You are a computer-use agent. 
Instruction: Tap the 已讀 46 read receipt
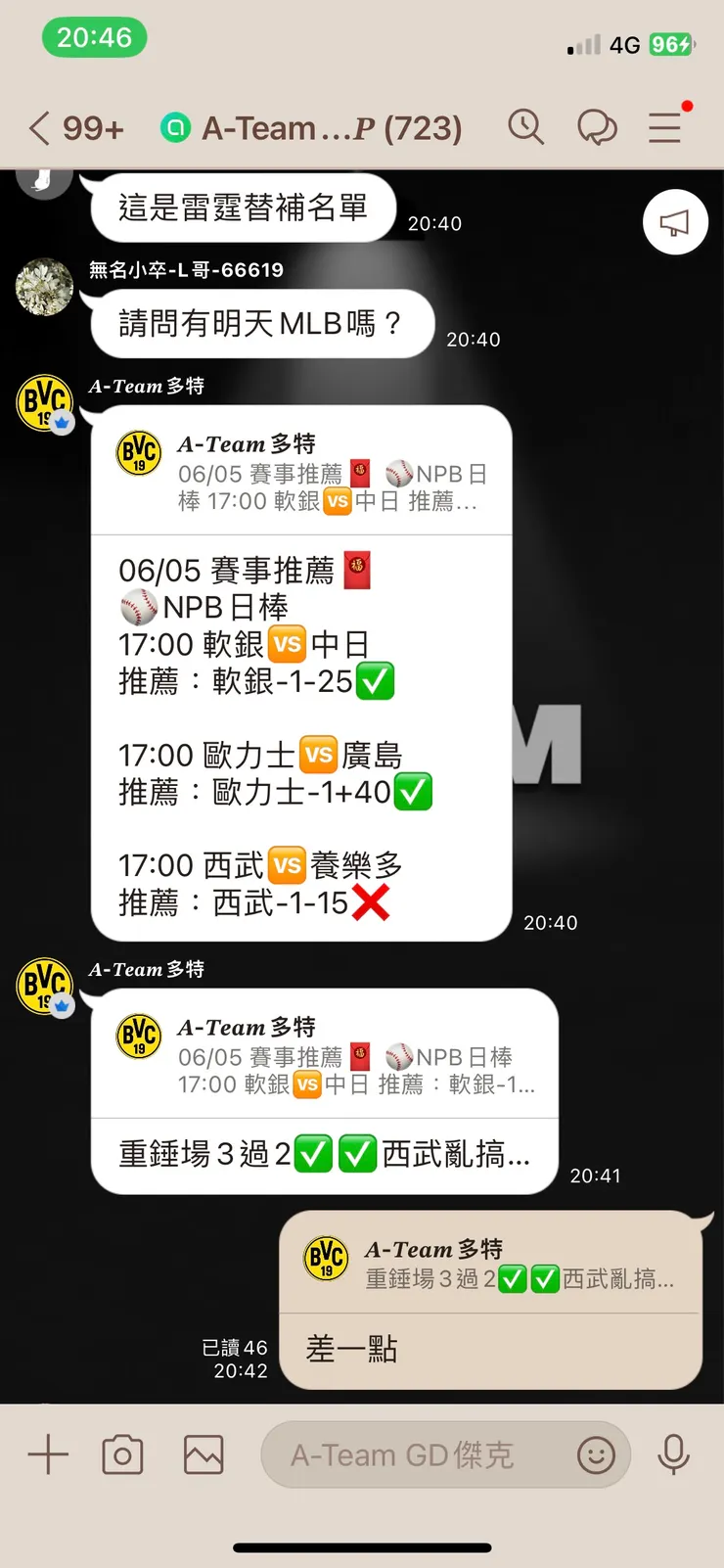237,1348
